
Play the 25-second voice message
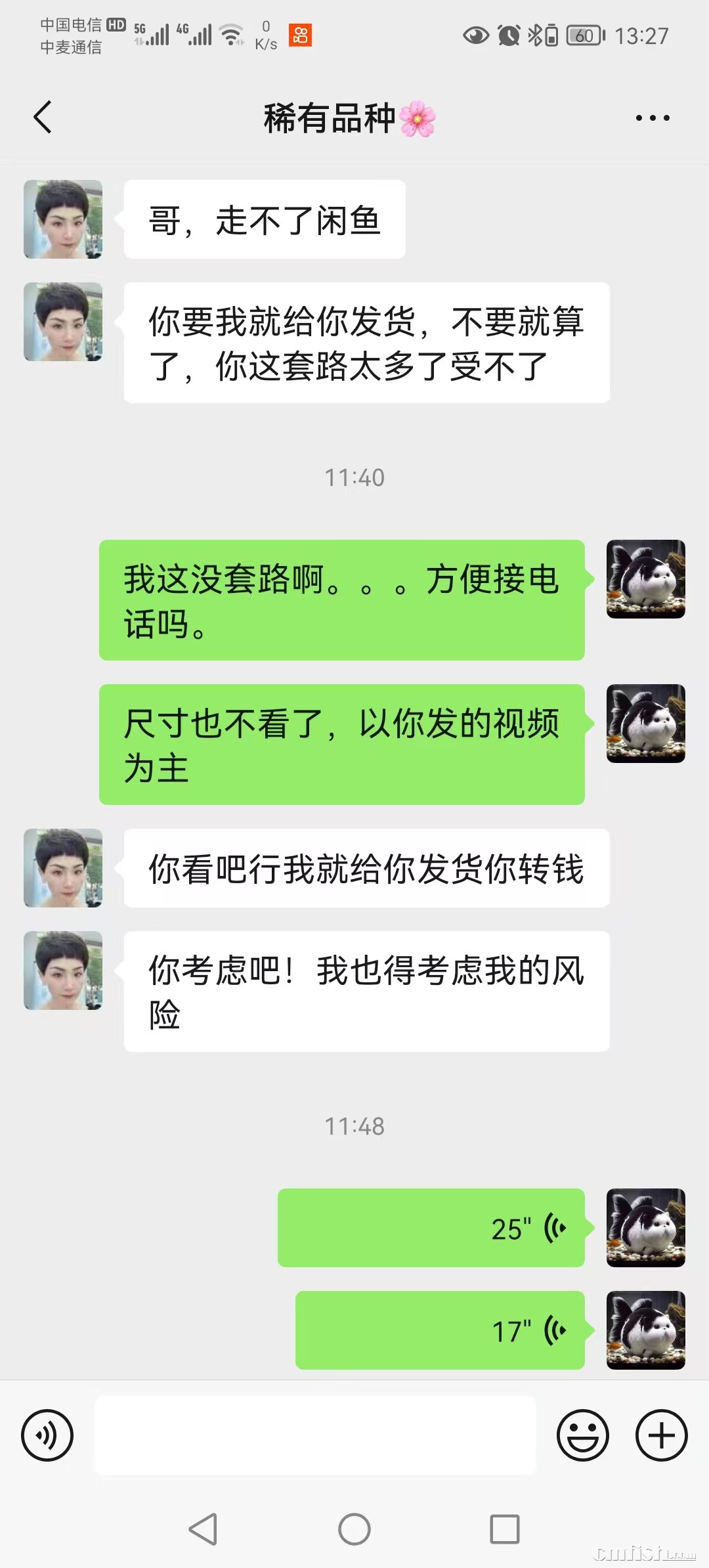click(x=431, y=1228)
